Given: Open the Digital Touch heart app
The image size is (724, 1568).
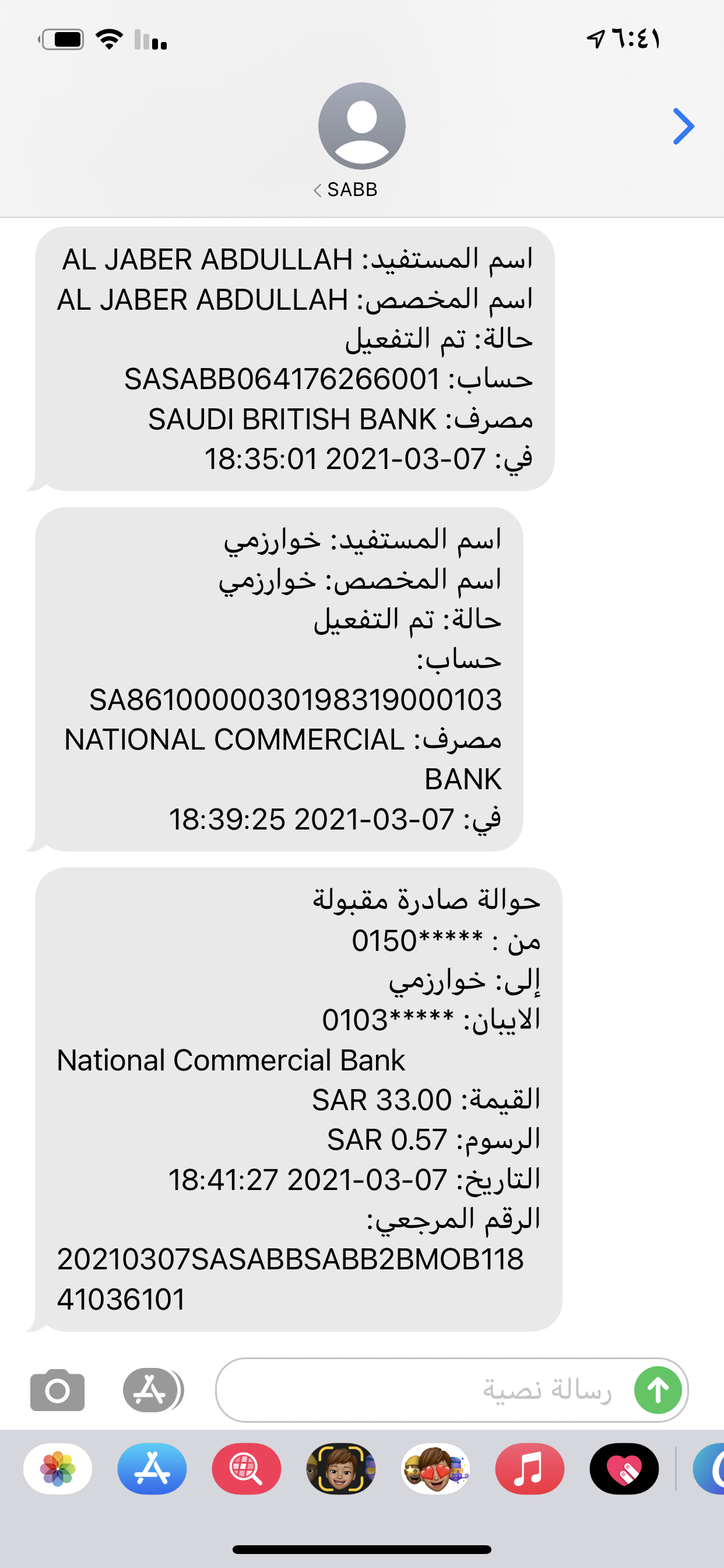Looking at the screenshot, I should pyautogui.click(x=624, y=1468).
